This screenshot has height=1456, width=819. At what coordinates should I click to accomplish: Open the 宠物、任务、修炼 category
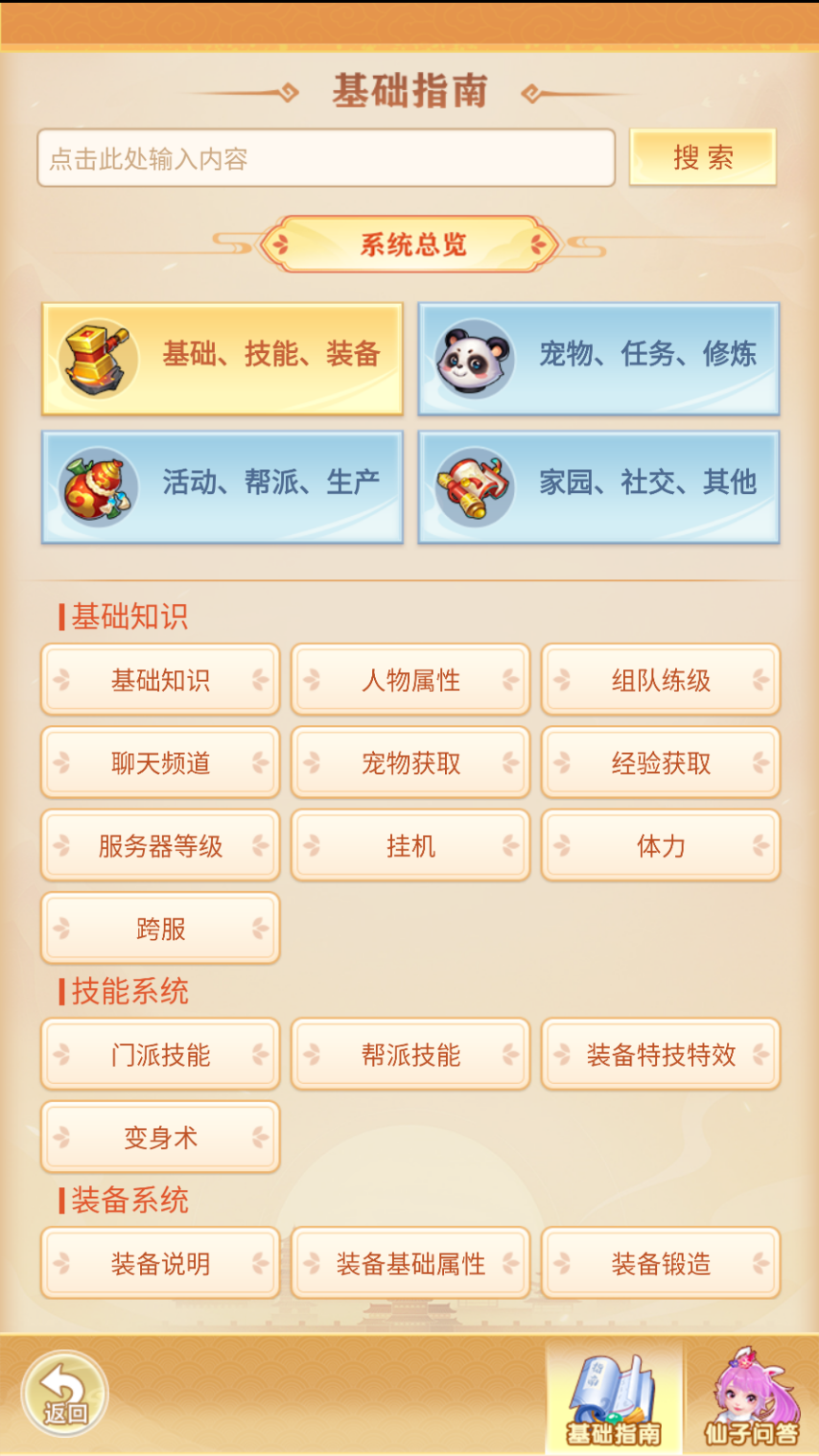[x=598, y=358]
